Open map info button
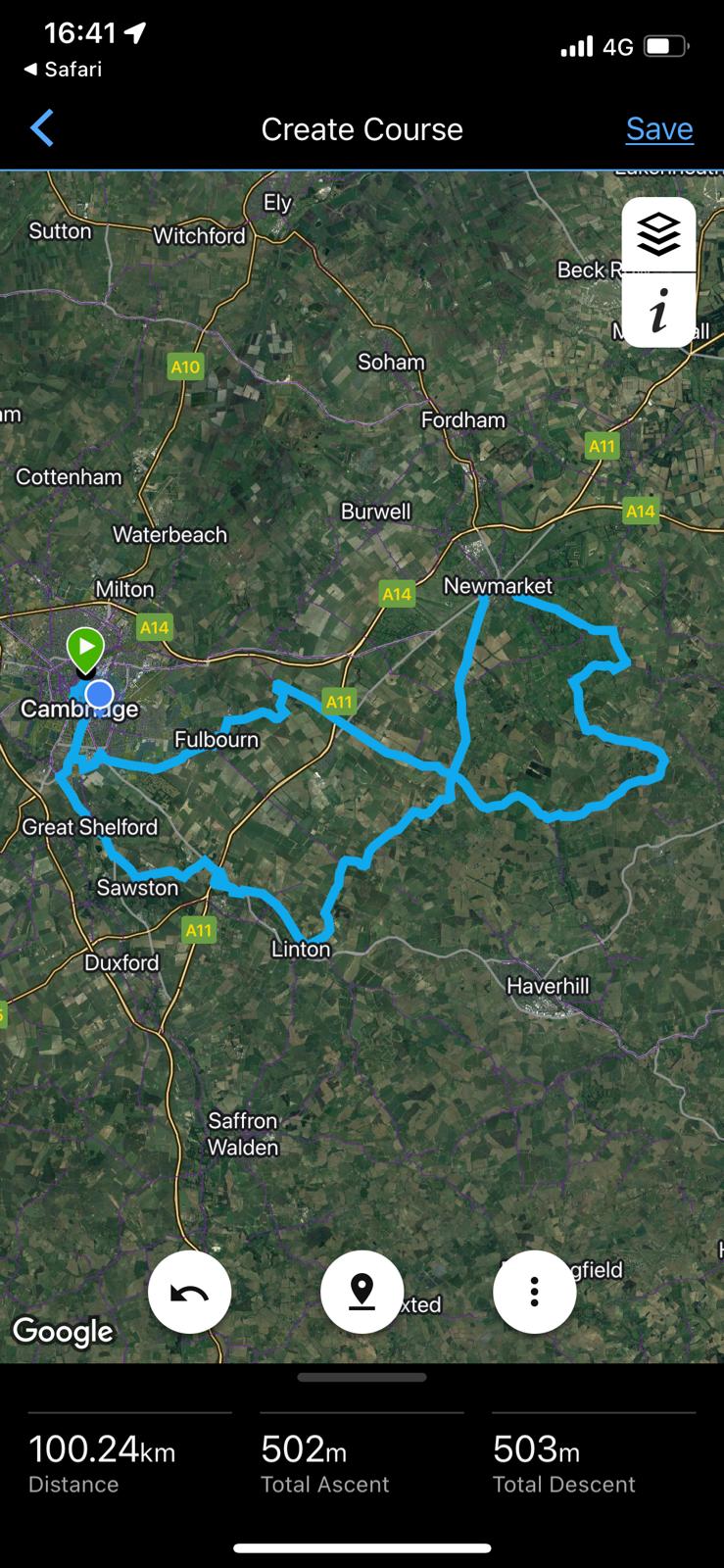This screenshot has height=1568, width=724. click(658, 310)
